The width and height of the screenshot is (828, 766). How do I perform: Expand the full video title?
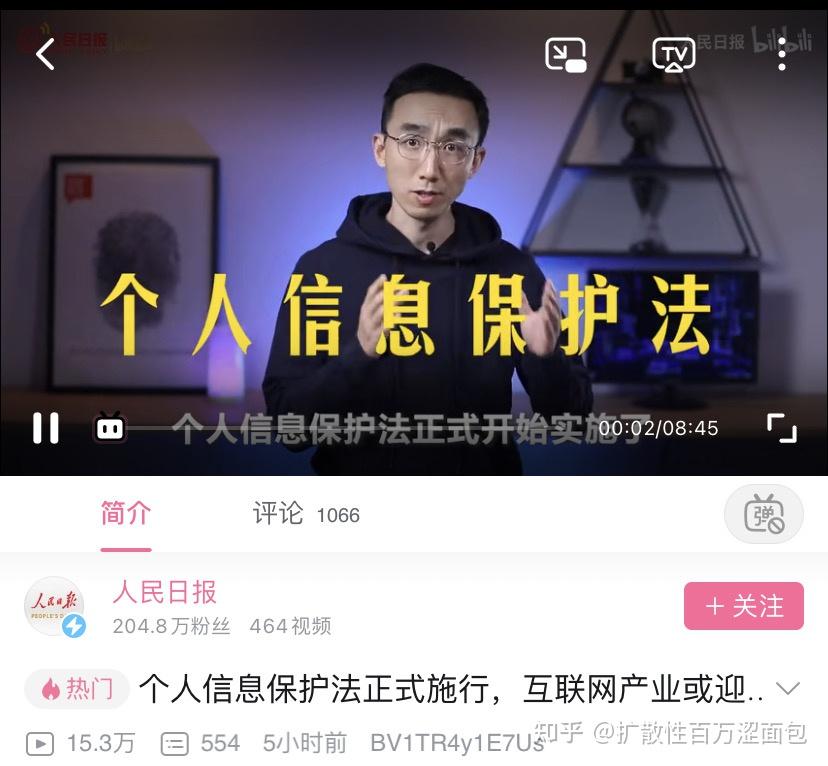tap(788, 689)
